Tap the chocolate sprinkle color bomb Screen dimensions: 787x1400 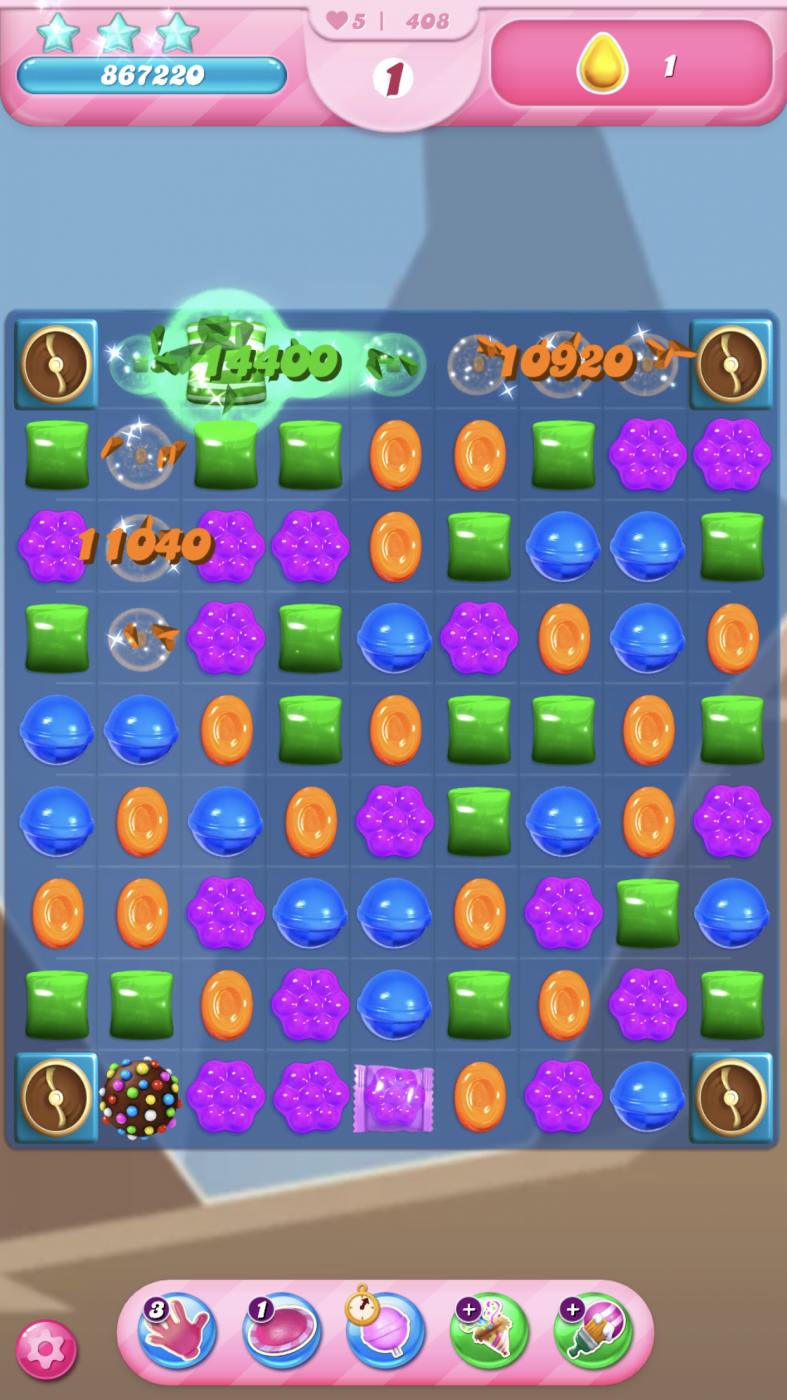click(140, 1098)
